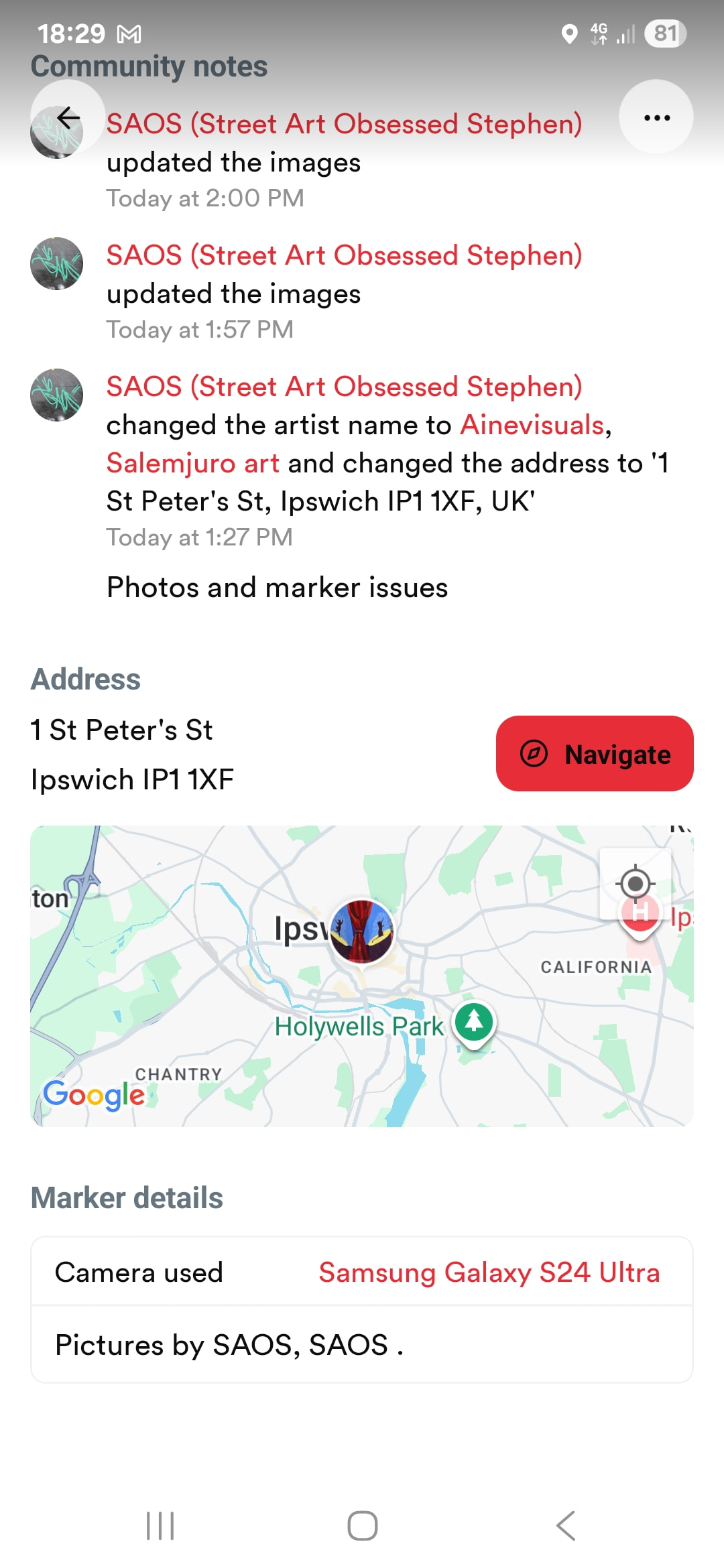This screenshot has width=724, height=1568.
Task: Open Samsung Galaxy S24 Ultra camera link
Action: (x=489, y=1272)
